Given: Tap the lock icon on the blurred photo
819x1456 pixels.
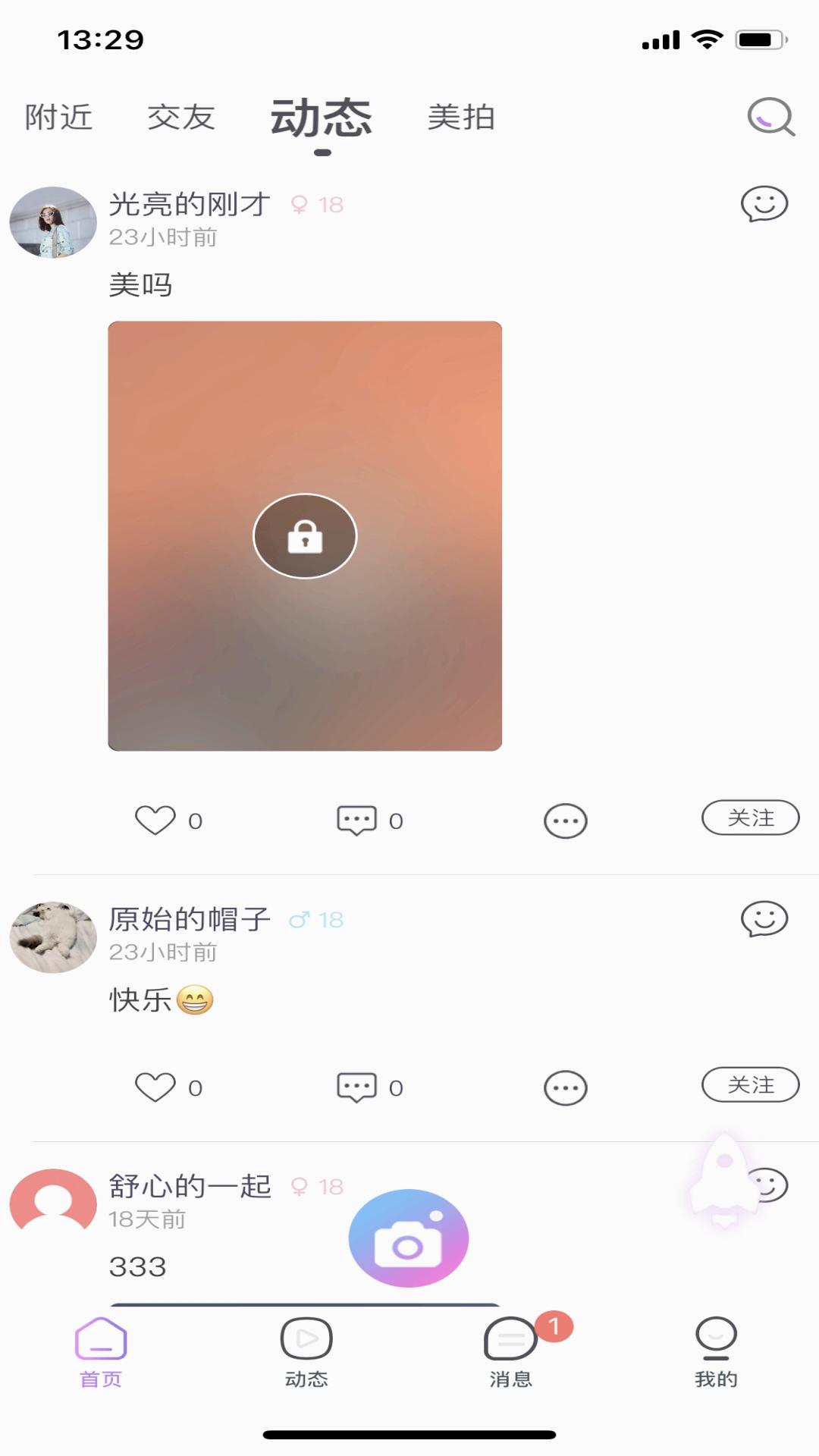Looking at the screenshot, I should (305, 535).
